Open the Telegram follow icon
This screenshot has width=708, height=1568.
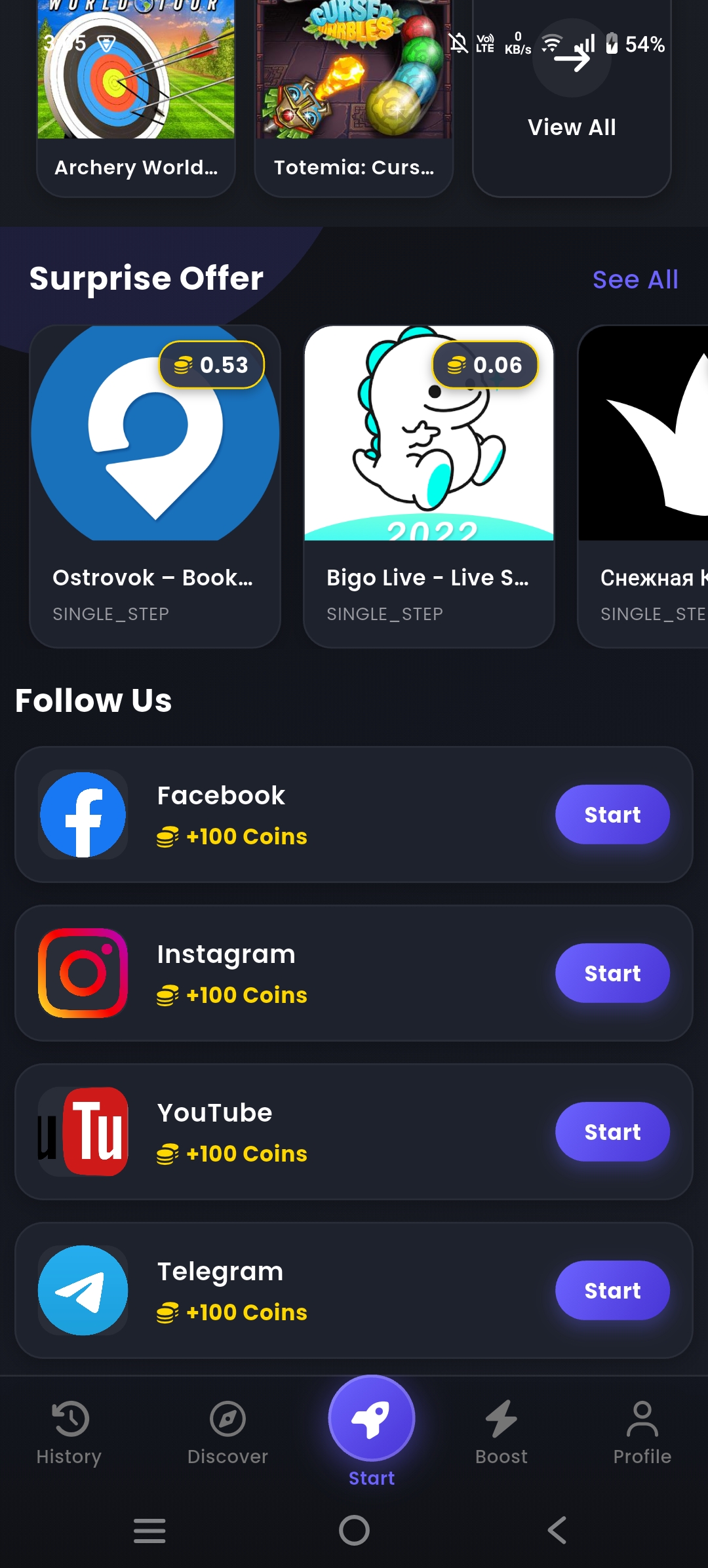(82, 1289)
